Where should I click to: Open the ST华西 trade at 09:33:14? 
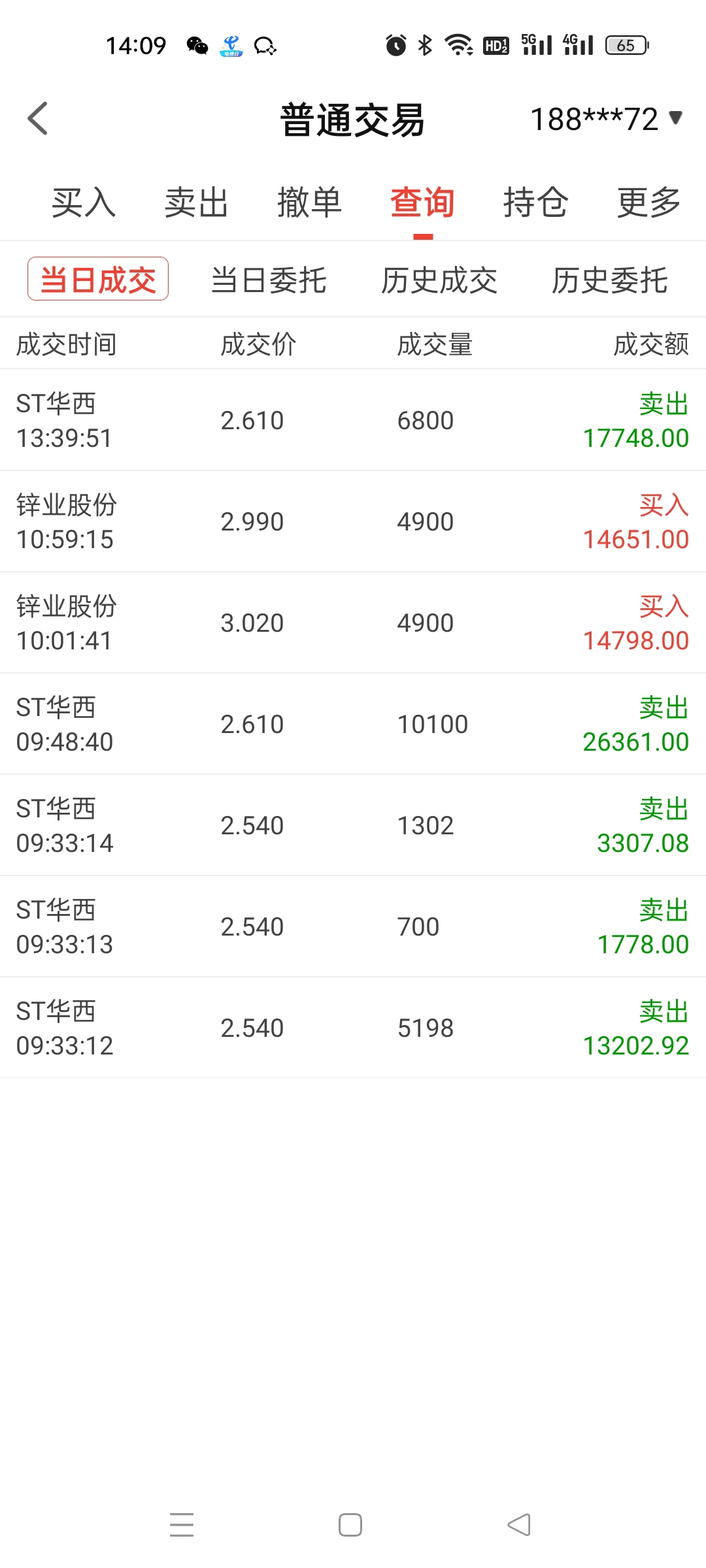click(x=353, y=825)
